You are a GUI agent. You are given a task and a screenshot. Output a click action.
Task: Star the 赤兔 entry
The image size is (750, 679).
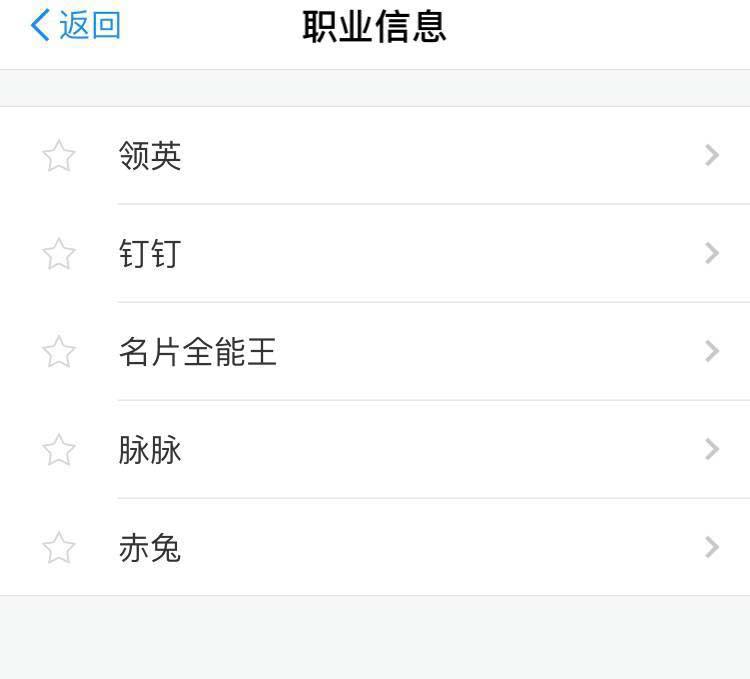(x=59, y=547)
